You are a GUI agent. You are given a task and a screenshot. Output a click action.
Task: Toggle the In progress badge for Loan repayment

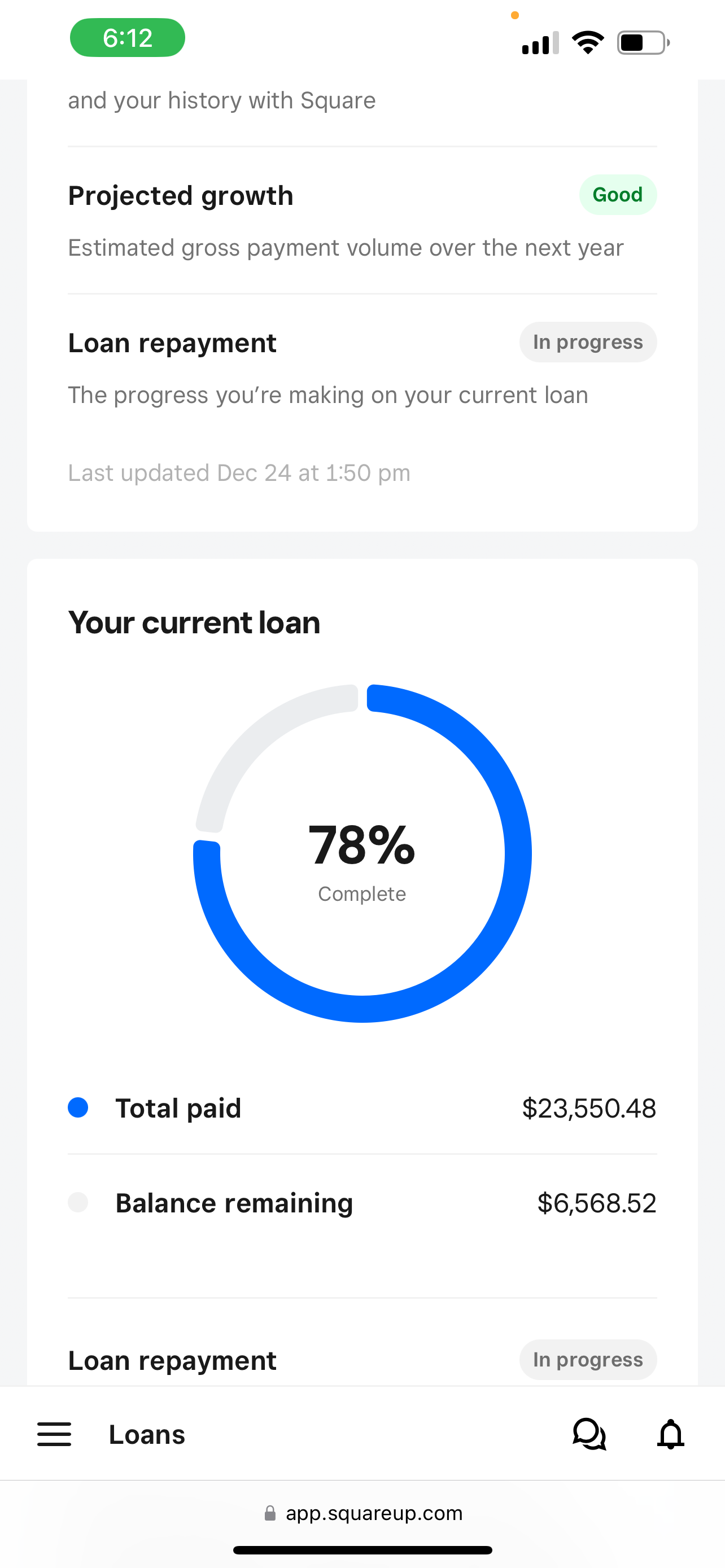587,341
